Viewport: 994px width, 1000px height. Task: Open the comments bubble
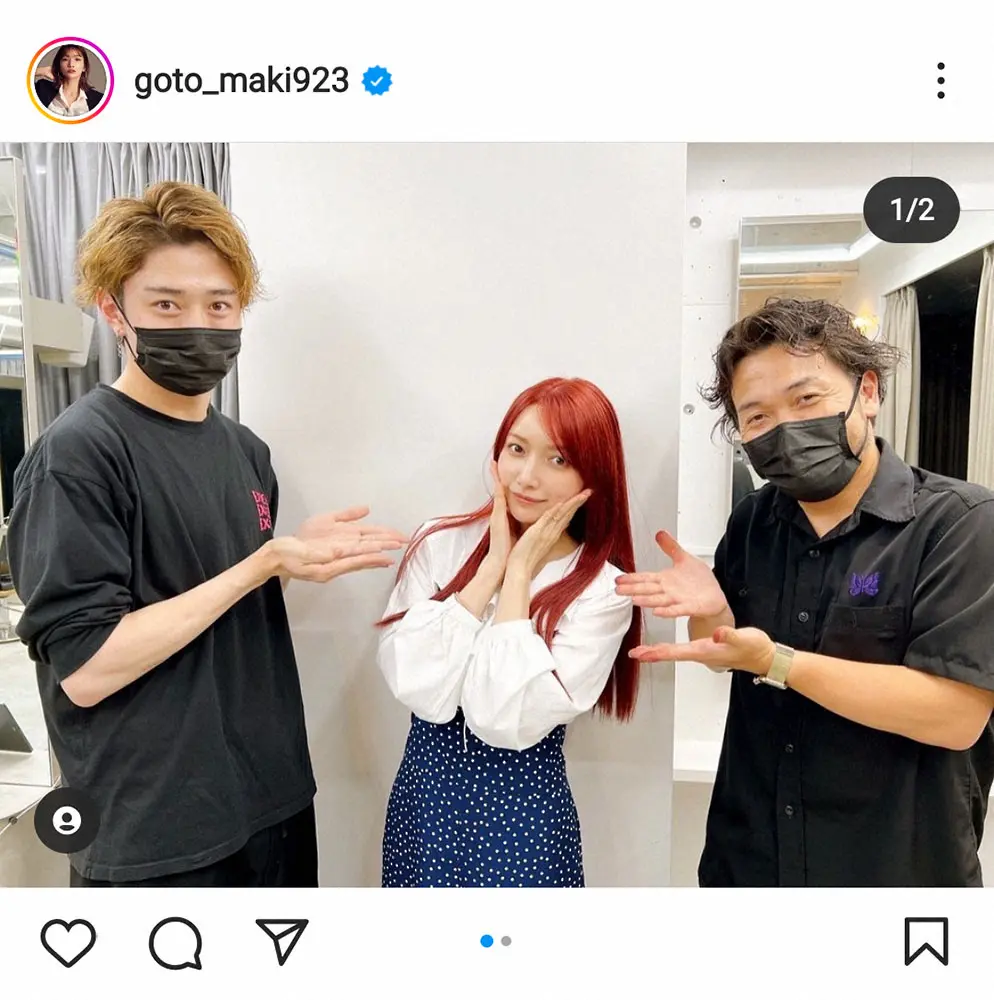[176, 942]
